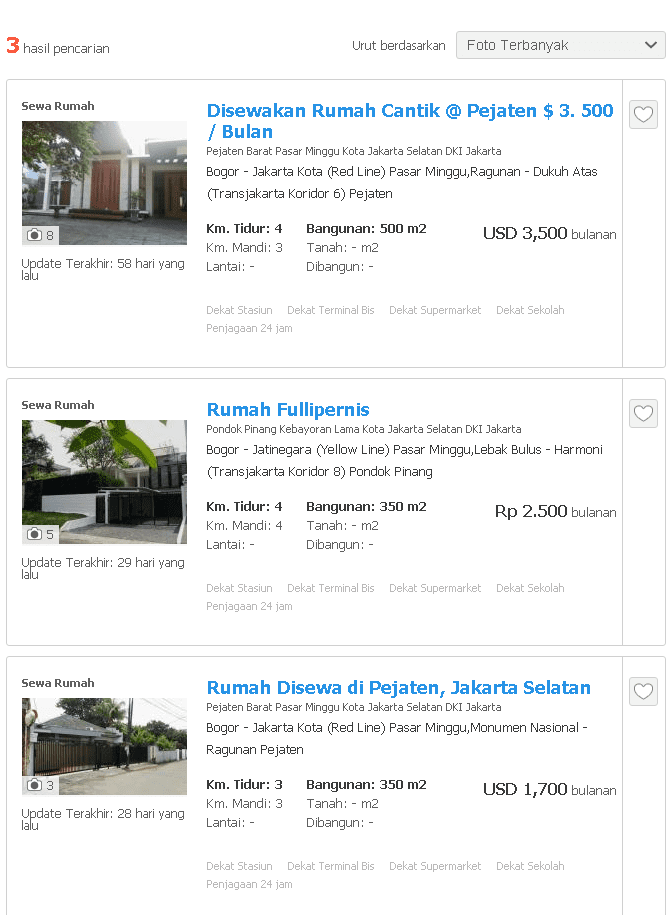The width and height of the screenshot is (671, 915).
Task: View photos of the USD 1,700 house
Action: [104, 746]
